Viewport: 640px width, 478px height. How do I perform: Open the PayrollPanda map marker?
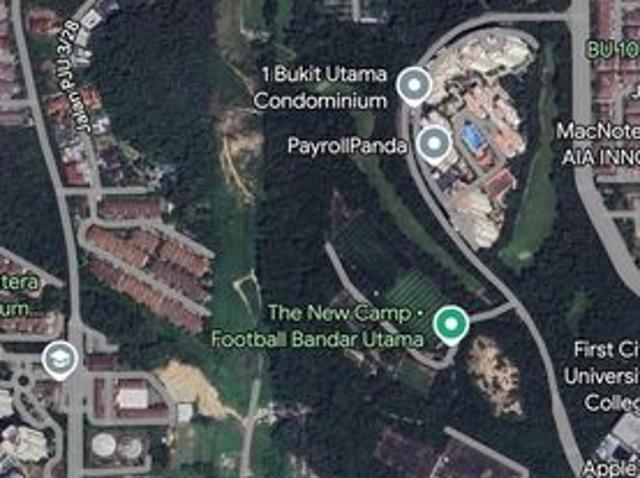[433, 144]
